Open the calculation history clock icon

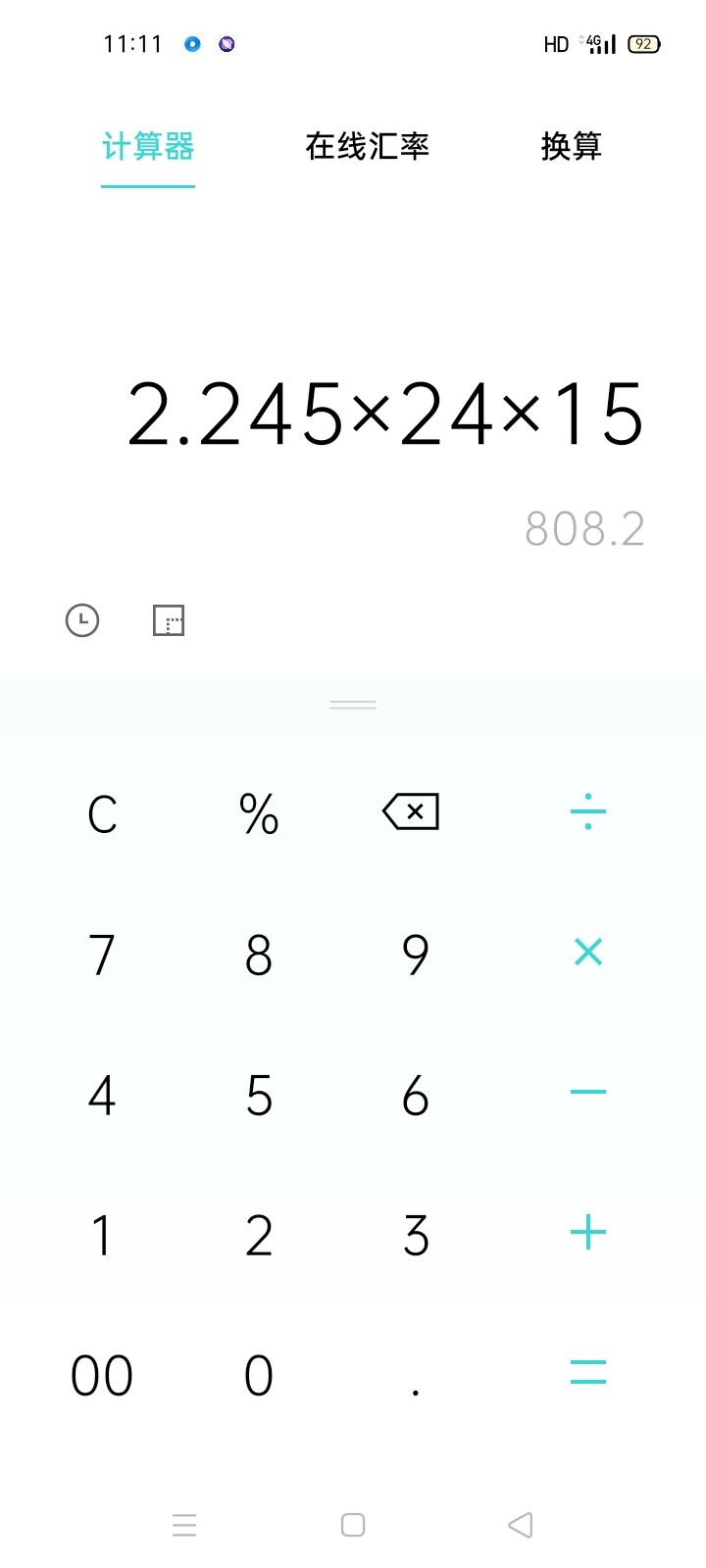(x=82, y=620)
